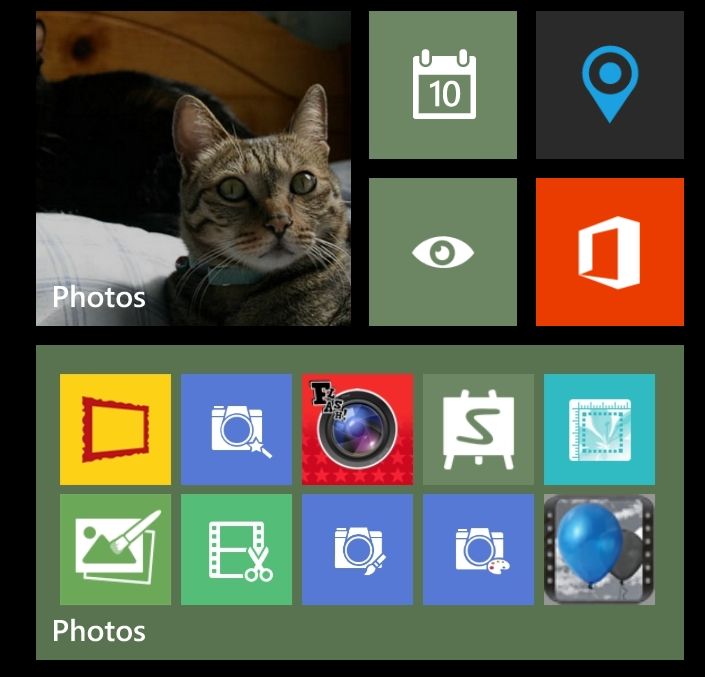Launch the red Flash camera lens app
This screenshot has width=705, height=677.
point(357,429)
